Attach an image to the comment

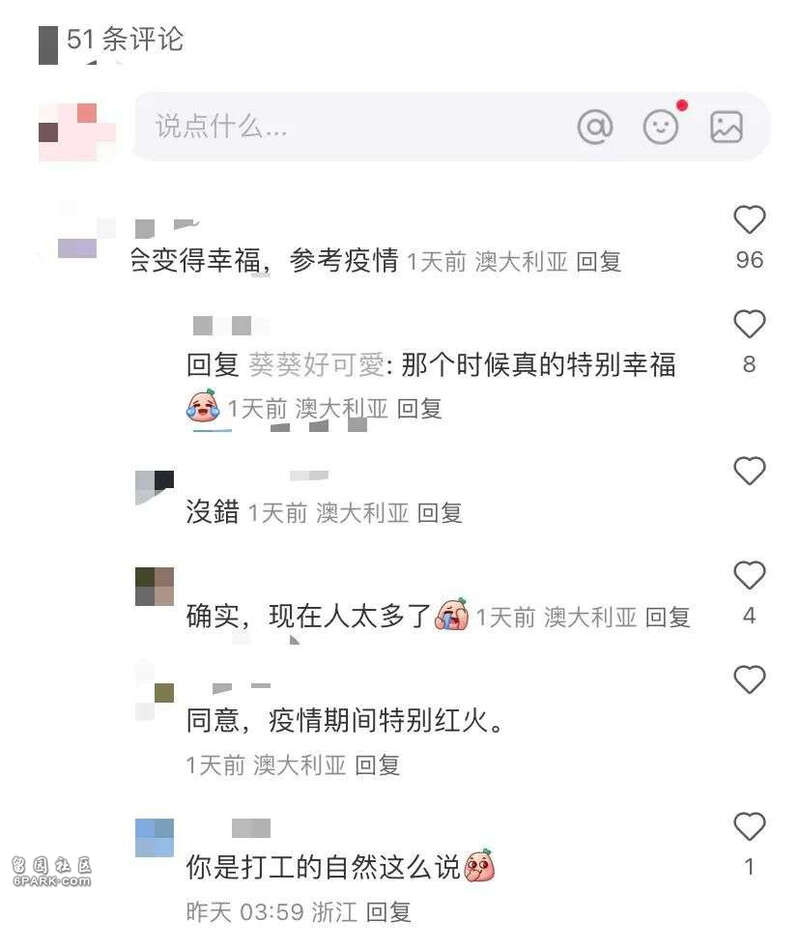[727, 127]
